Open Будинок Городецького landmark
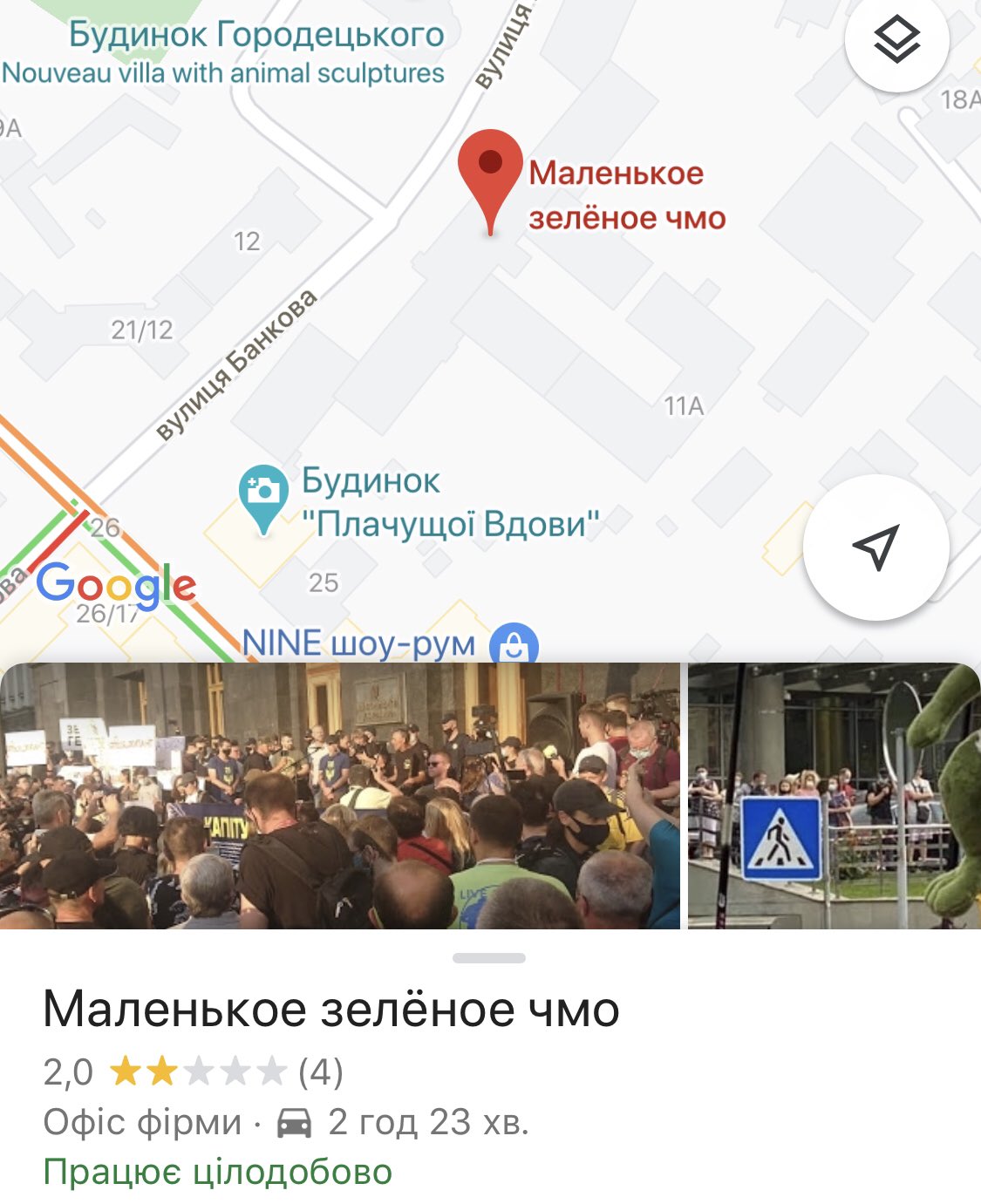Viewport: 981px width, 1204px height. (x=256, y=36)
